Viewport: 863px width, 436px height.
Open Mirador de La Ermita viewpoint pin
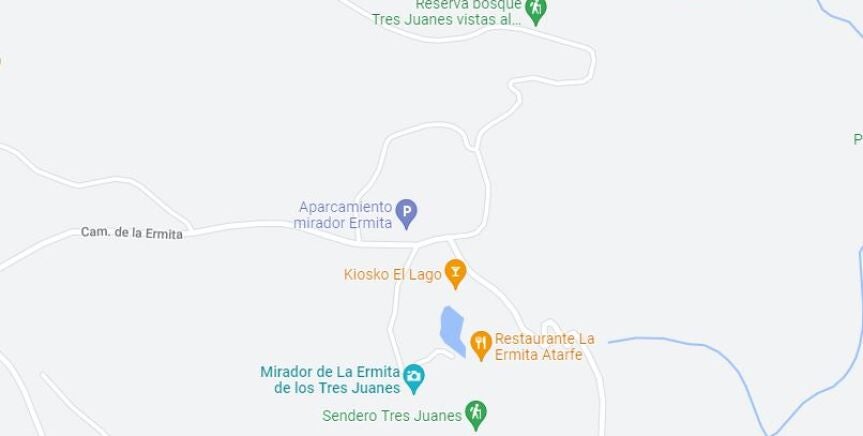(x=413, y=377)
